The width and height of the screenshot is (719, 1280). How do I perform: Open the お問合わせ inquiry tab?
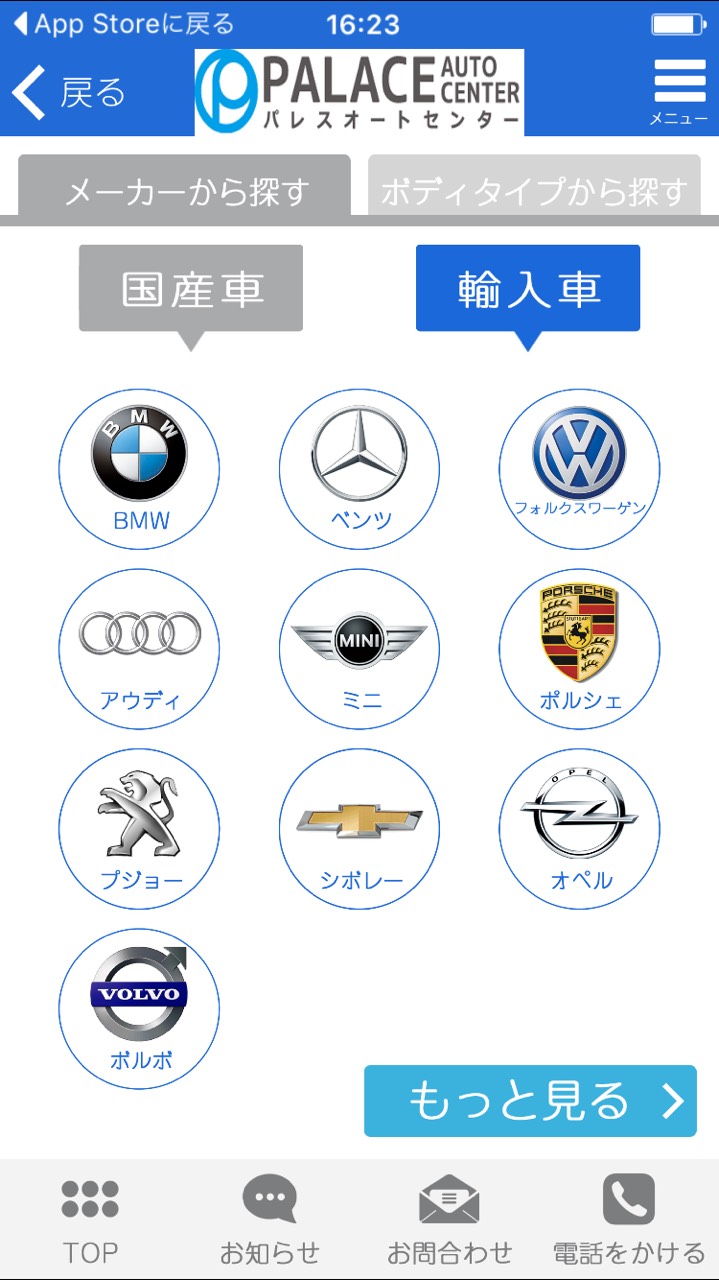[449, 1220]
